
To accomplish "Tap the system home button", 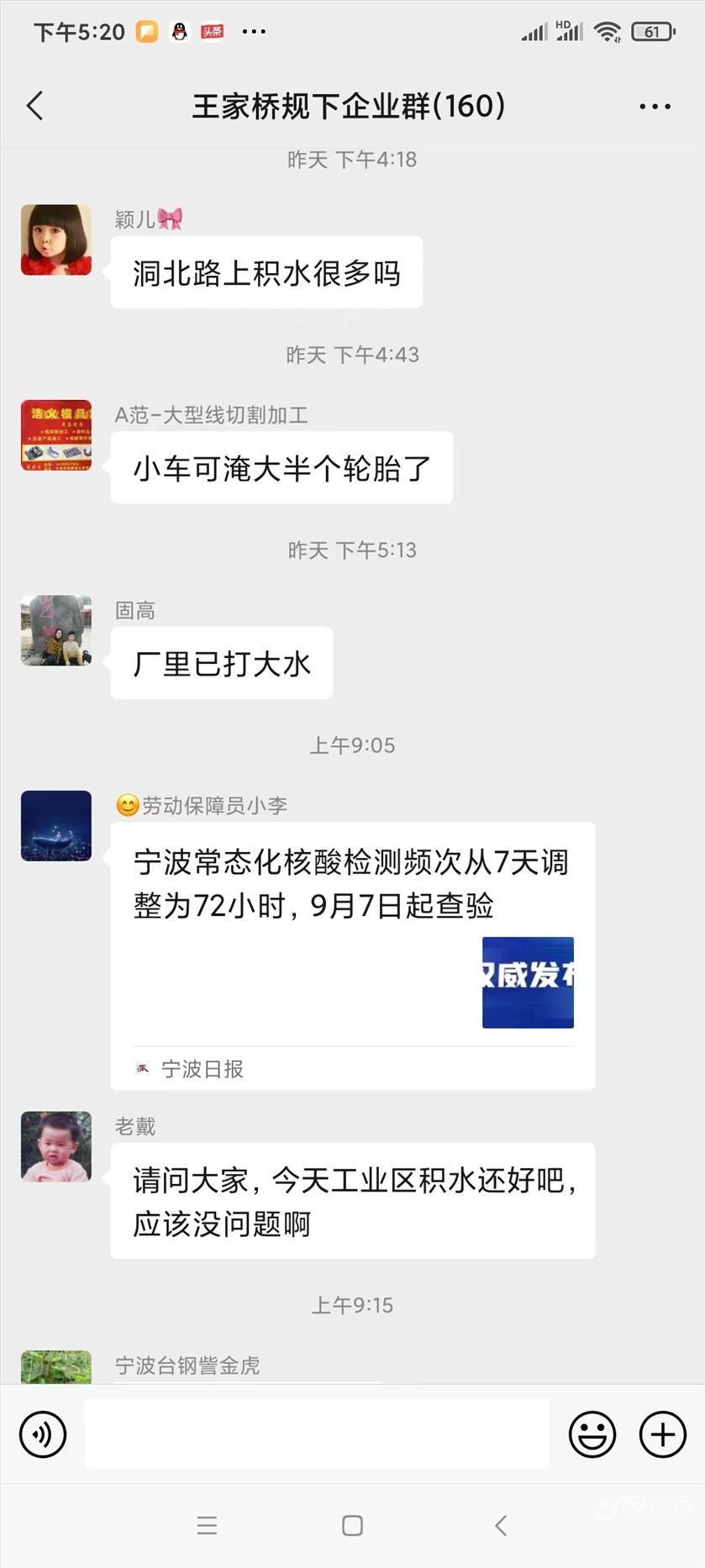I will coord(353,1526).
